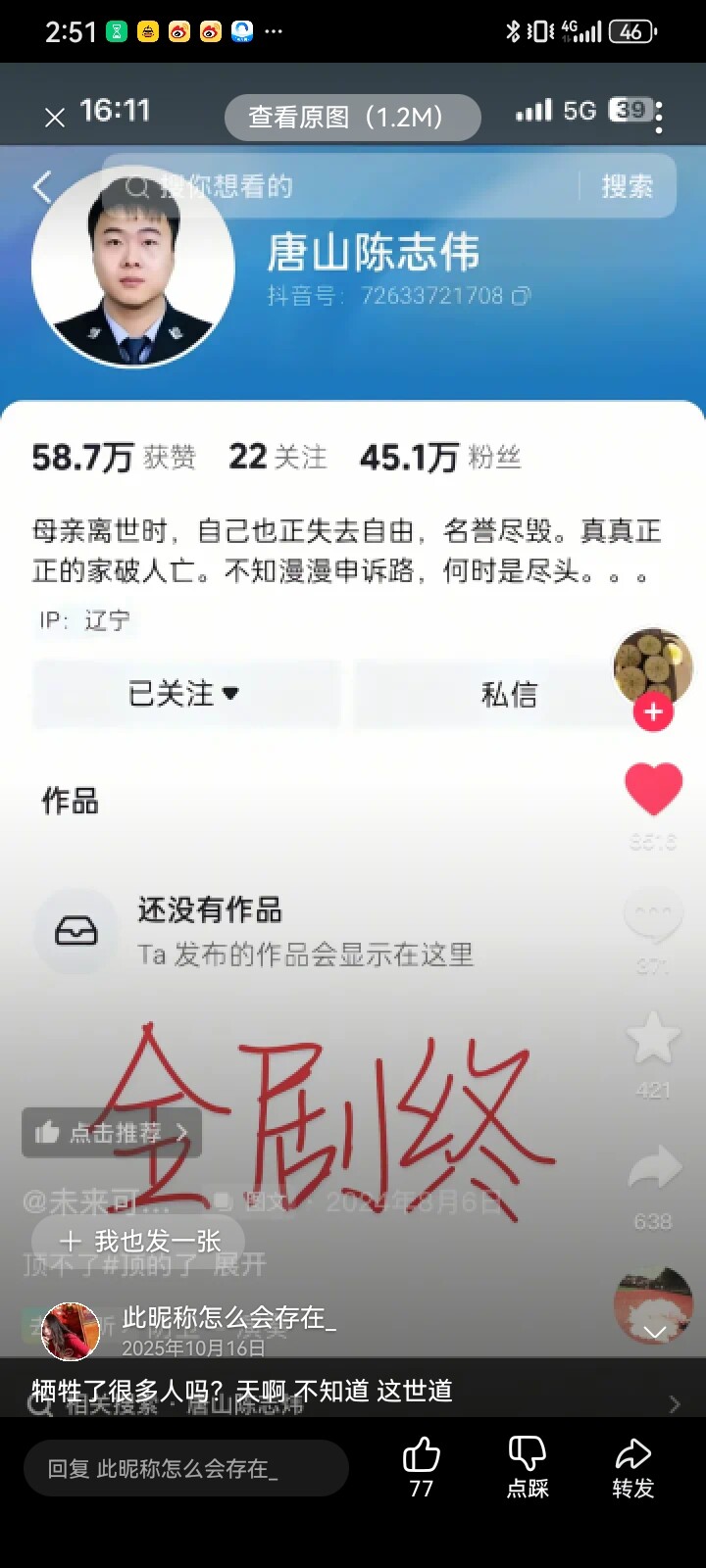Dislike this comment with 点踩
The image size is (706, 1568).
(528, 1466)
